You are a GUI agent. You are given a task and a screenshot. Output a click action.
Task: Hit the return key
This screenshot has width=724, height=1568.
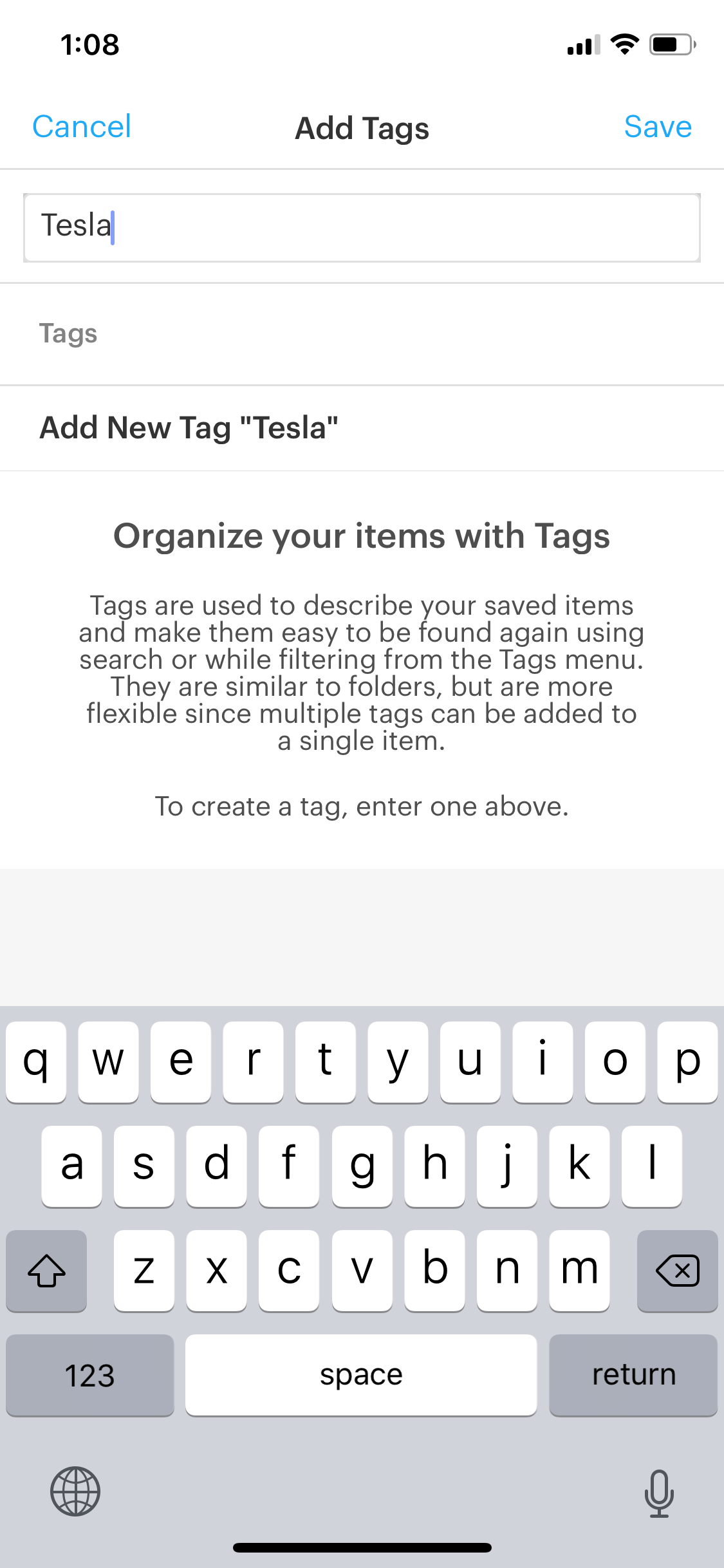[x=633, y=1375]
